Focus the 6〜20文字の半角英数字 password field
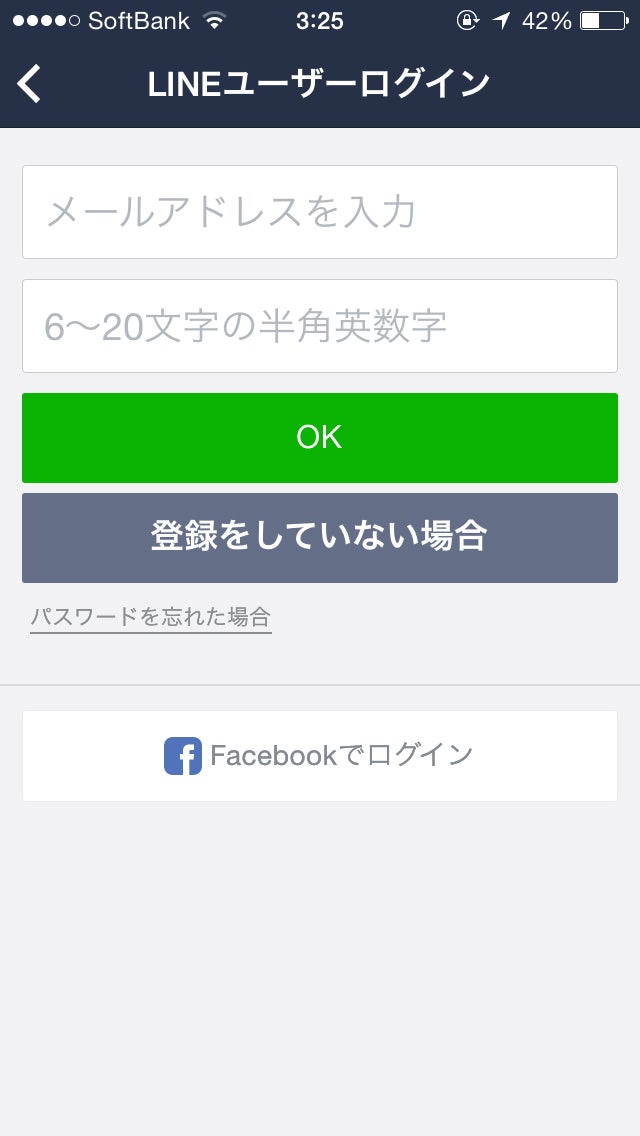This screenshot has height=1136, width=640. coord(320,326)
